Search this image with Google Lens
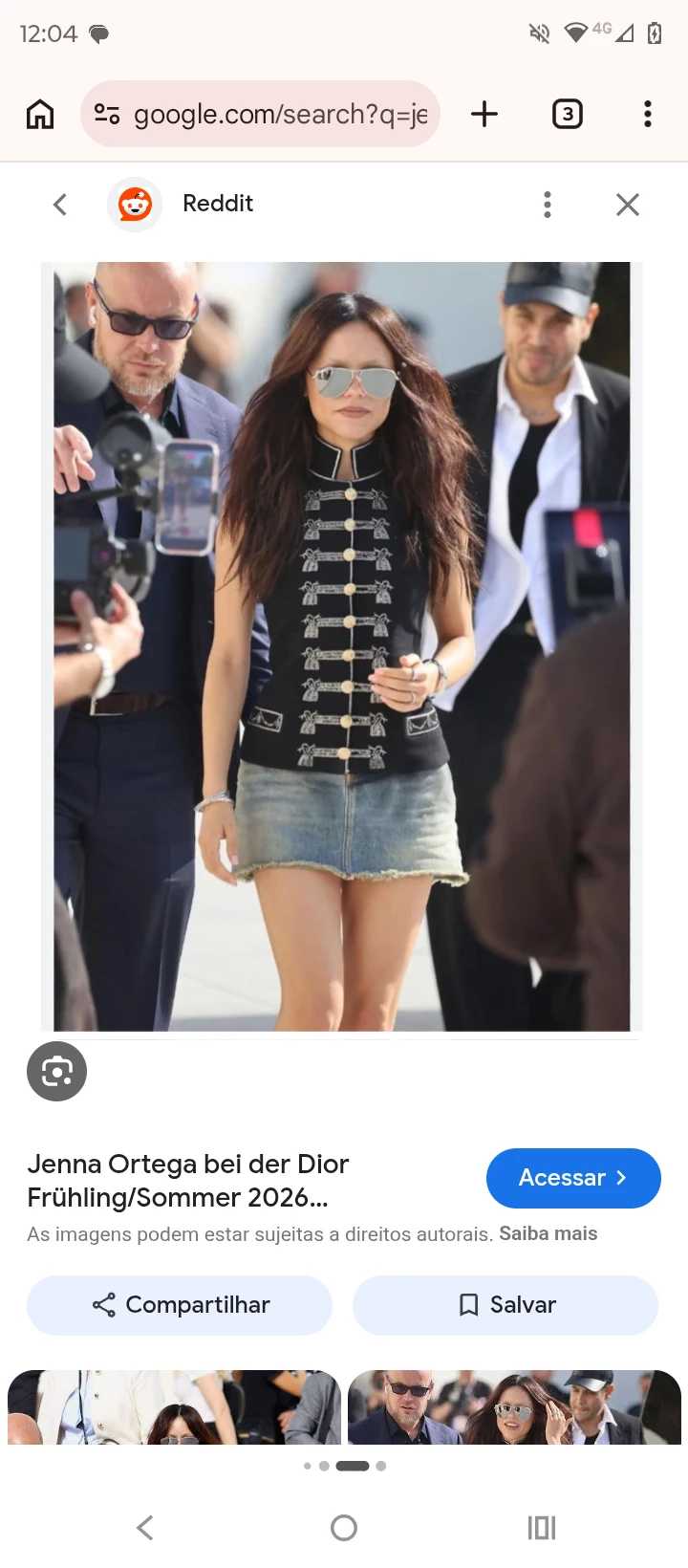688x1568 pixels. pyautogui.click(x=56, y=1071)
